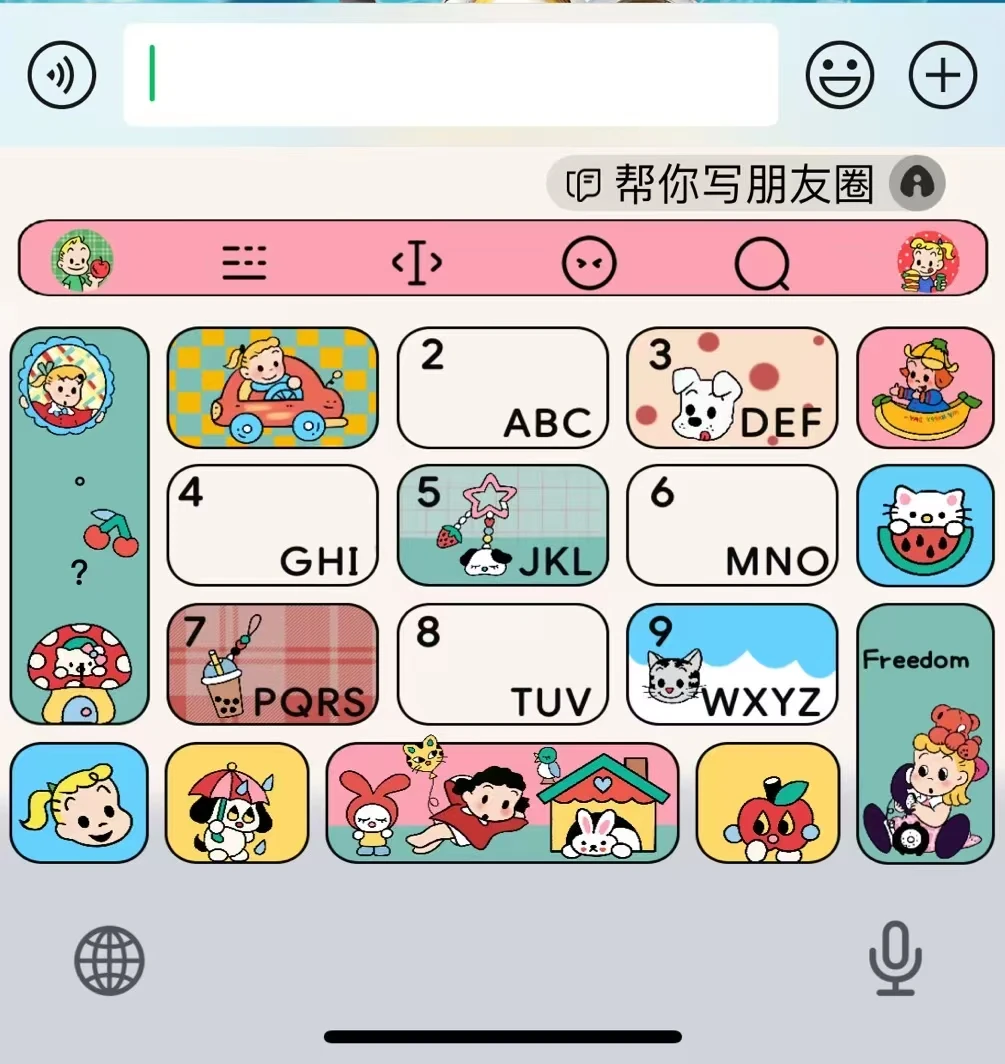1005x1064 pixels.
Task: Tap the 9 WXYZ key
Action: click(x=732, y=664)
